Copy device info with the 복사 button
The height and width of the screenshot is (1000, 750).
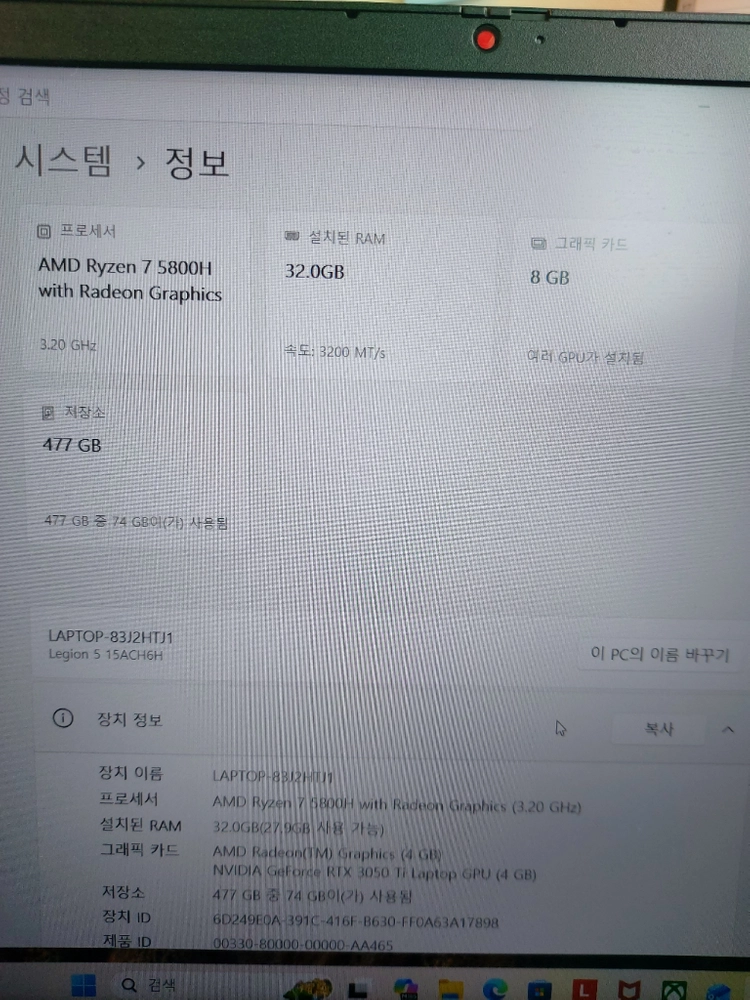(x=658, y=728)
